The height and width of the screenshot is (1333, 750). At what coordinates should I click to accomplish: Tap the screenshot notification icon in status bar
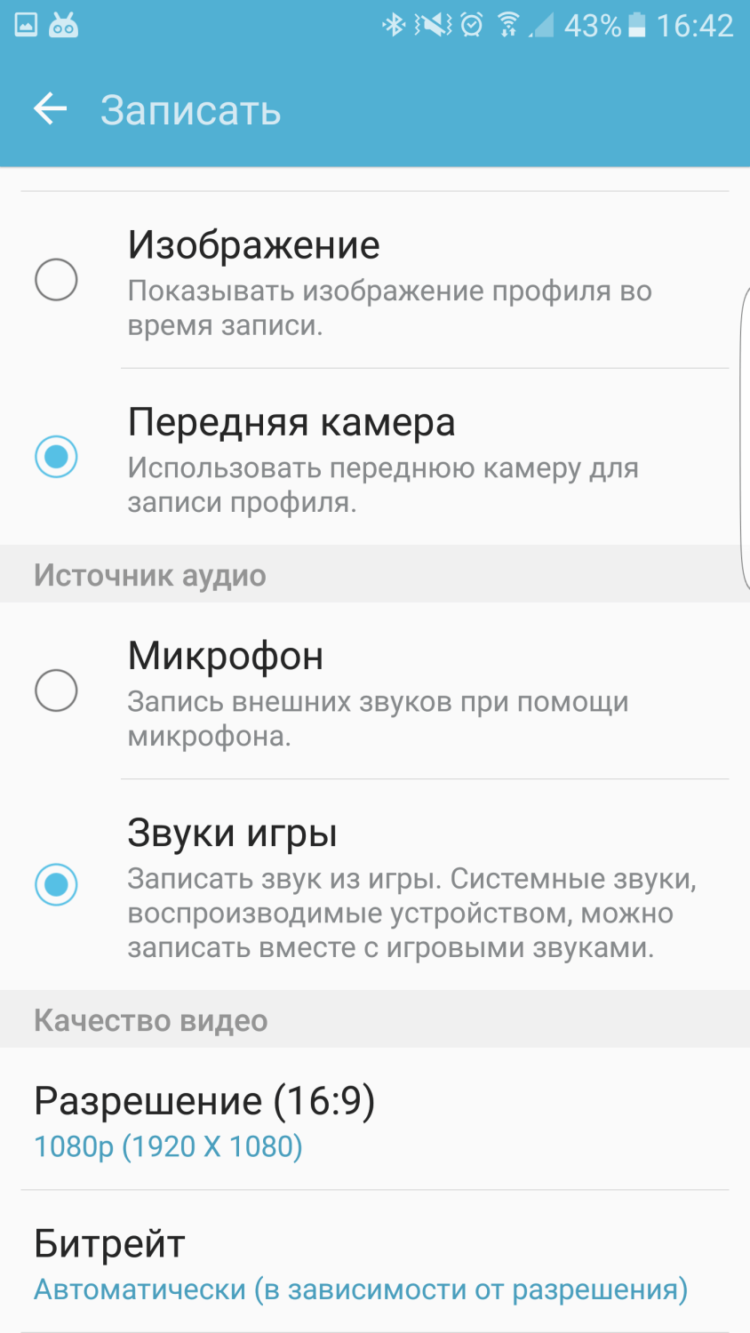(28, 24)
